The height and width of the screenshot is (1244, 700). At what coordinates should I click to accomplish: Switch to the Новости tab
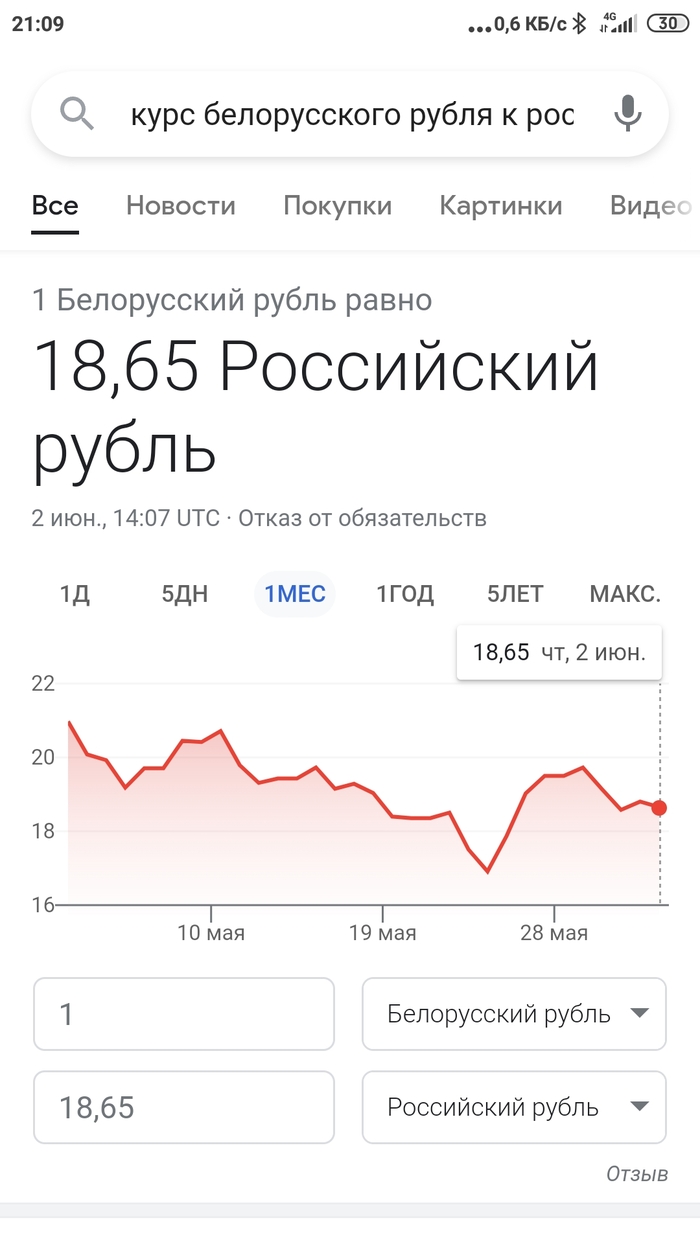pyautogui.click(x=181, y=206)
